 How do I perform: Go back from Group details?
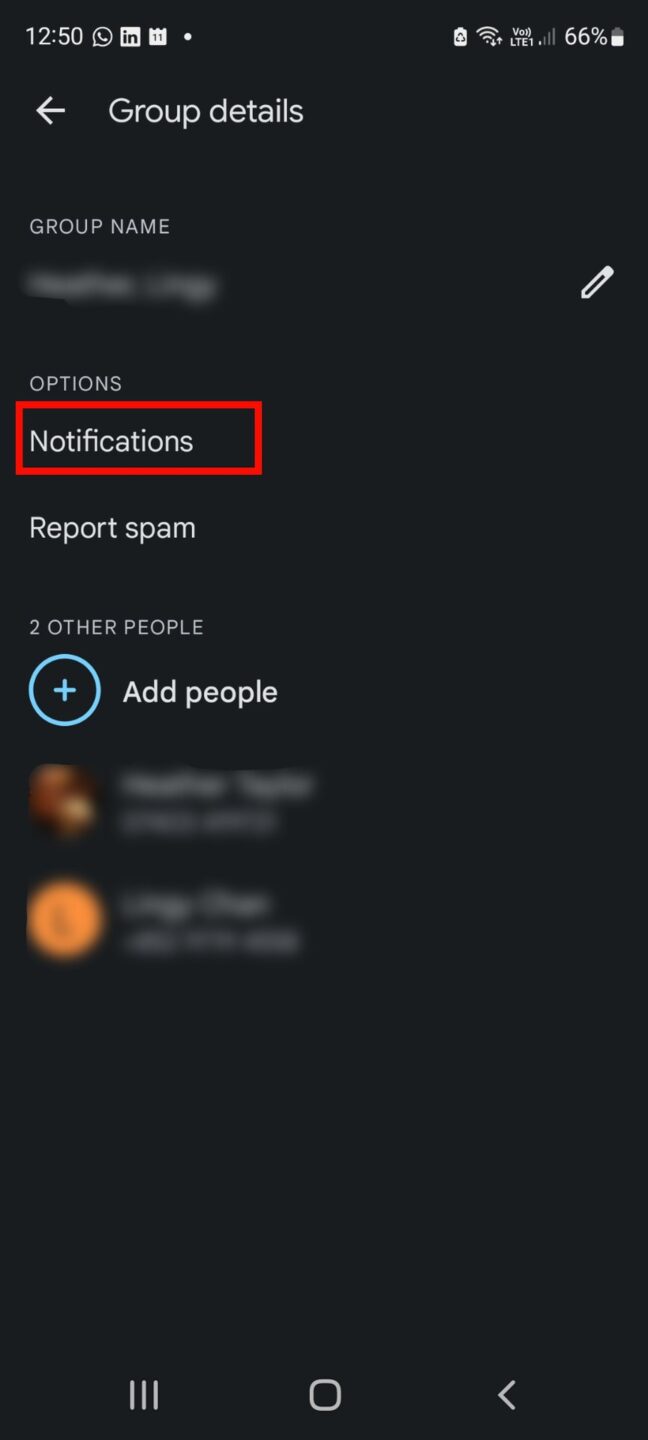(x=50, y=111)
